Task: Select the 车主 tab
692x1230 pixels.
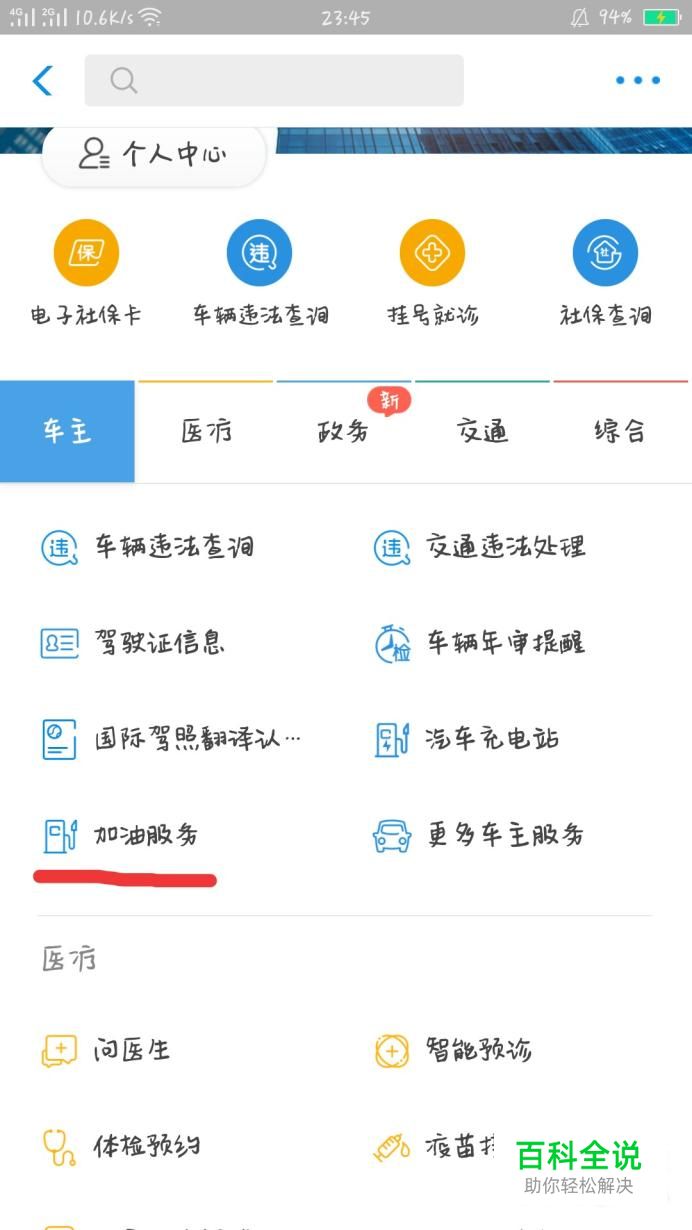Action: (67, 431)
